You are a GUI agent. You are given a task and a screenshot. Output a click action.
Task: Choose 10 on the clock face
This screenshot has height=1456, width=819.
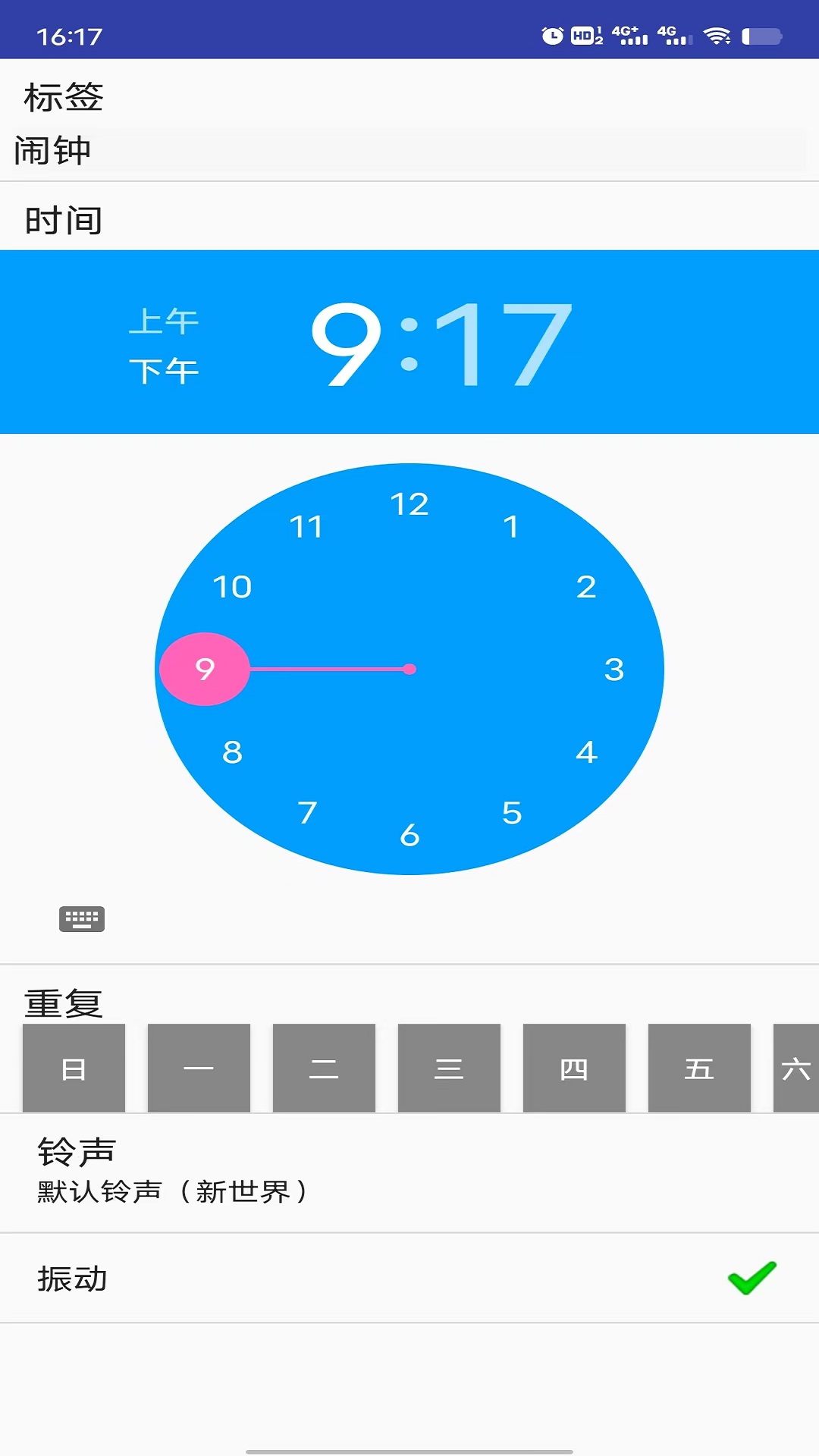(232, 587)
